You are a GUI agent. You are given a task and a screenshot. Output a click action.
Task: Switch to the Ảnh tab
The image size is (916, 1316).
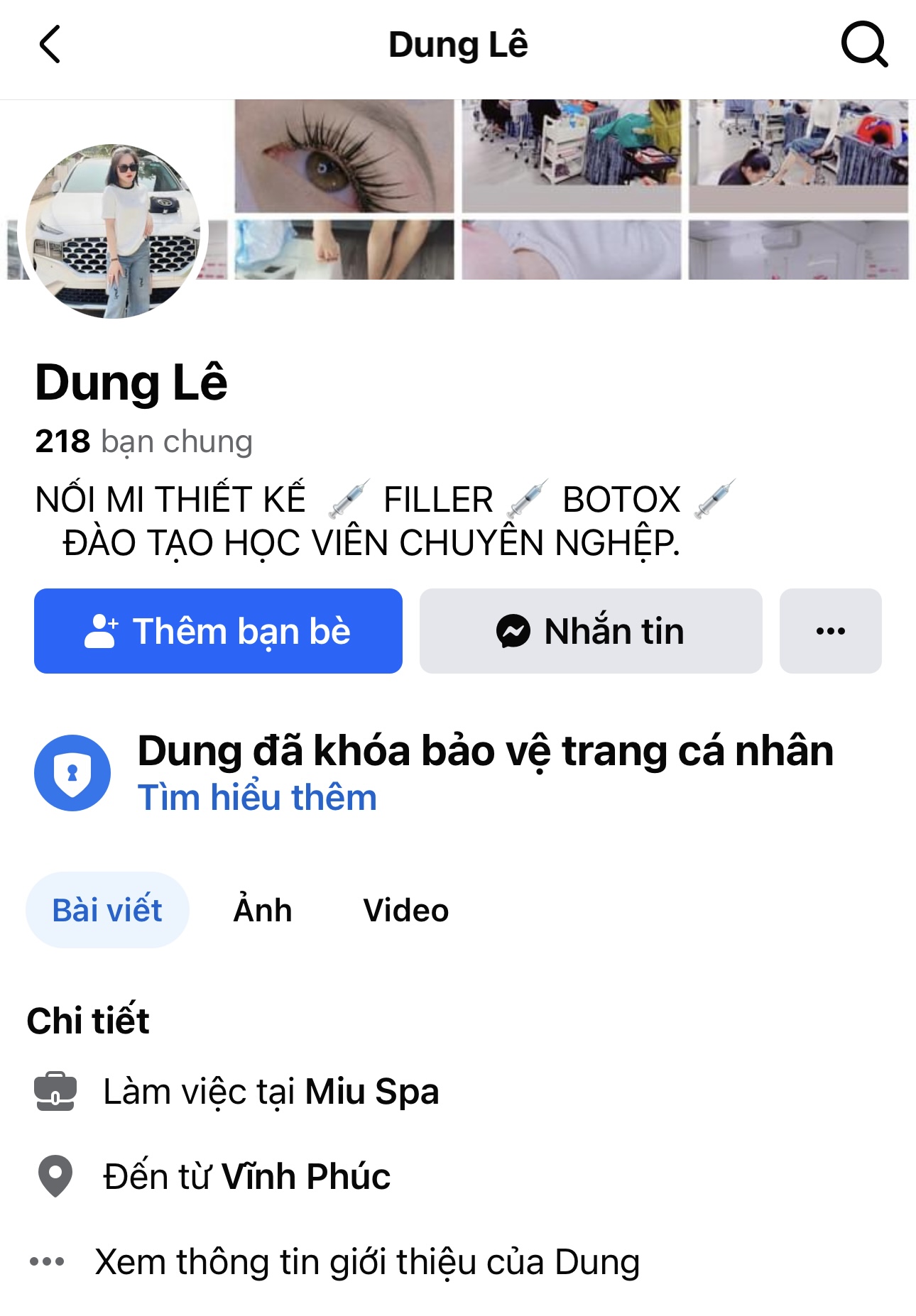point(262,909)
